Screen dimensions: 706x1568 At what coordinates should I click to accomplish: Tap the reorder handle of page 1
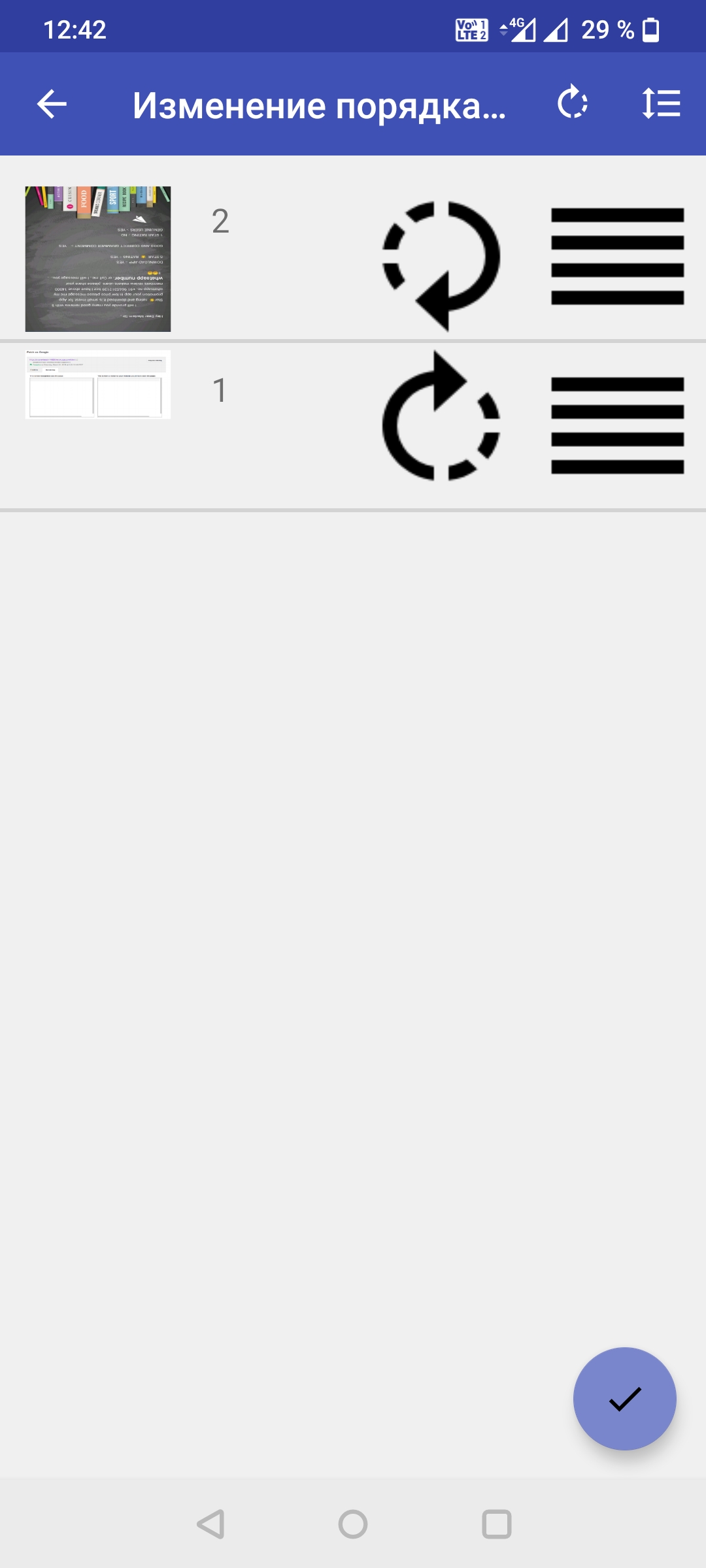617,425
